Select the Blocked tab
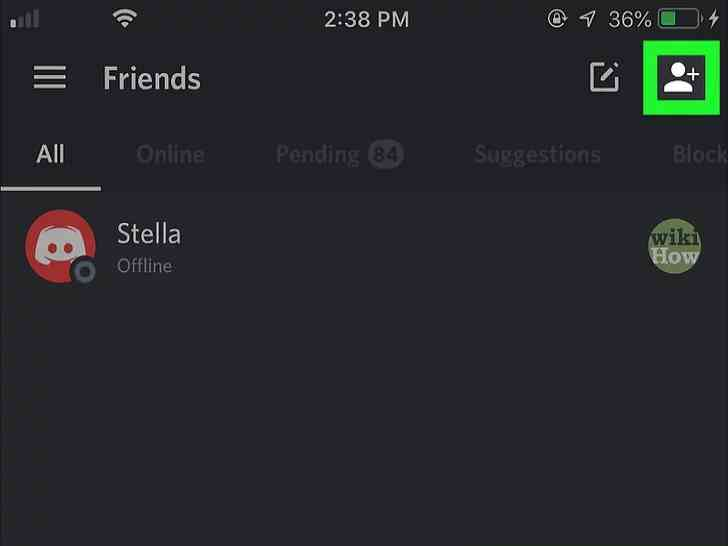The width and height of the screenshot is (728, 546). (x=699, y=154)
